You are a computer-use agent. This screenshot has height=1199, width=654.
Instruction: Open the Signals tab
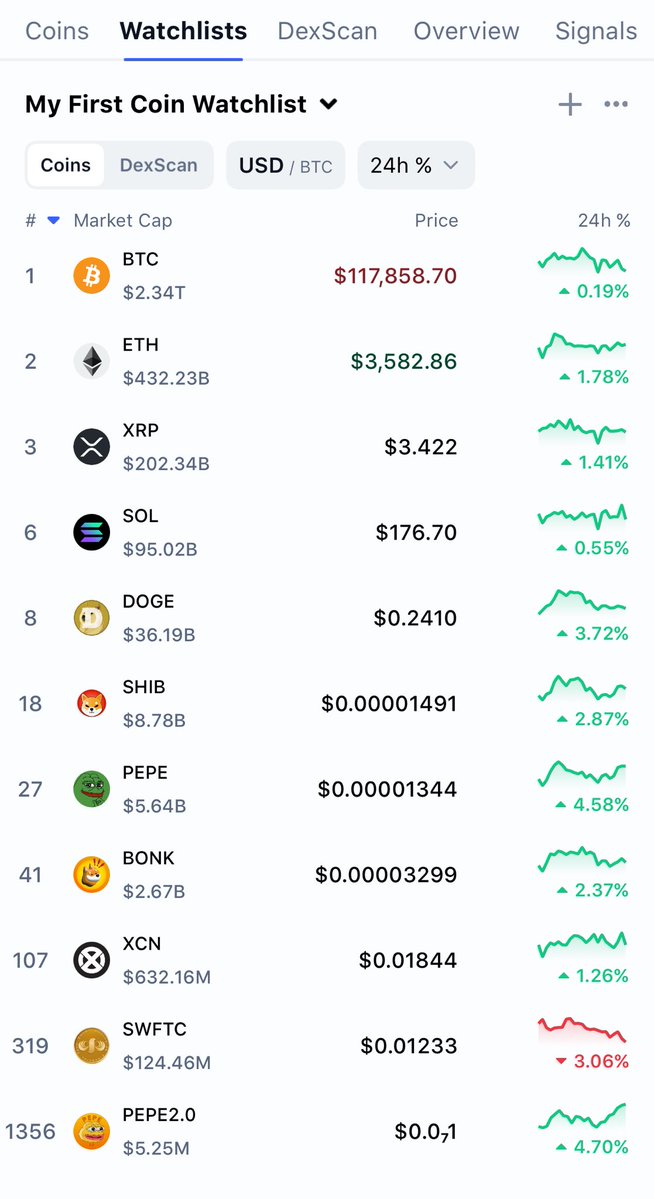pos(597,31)
